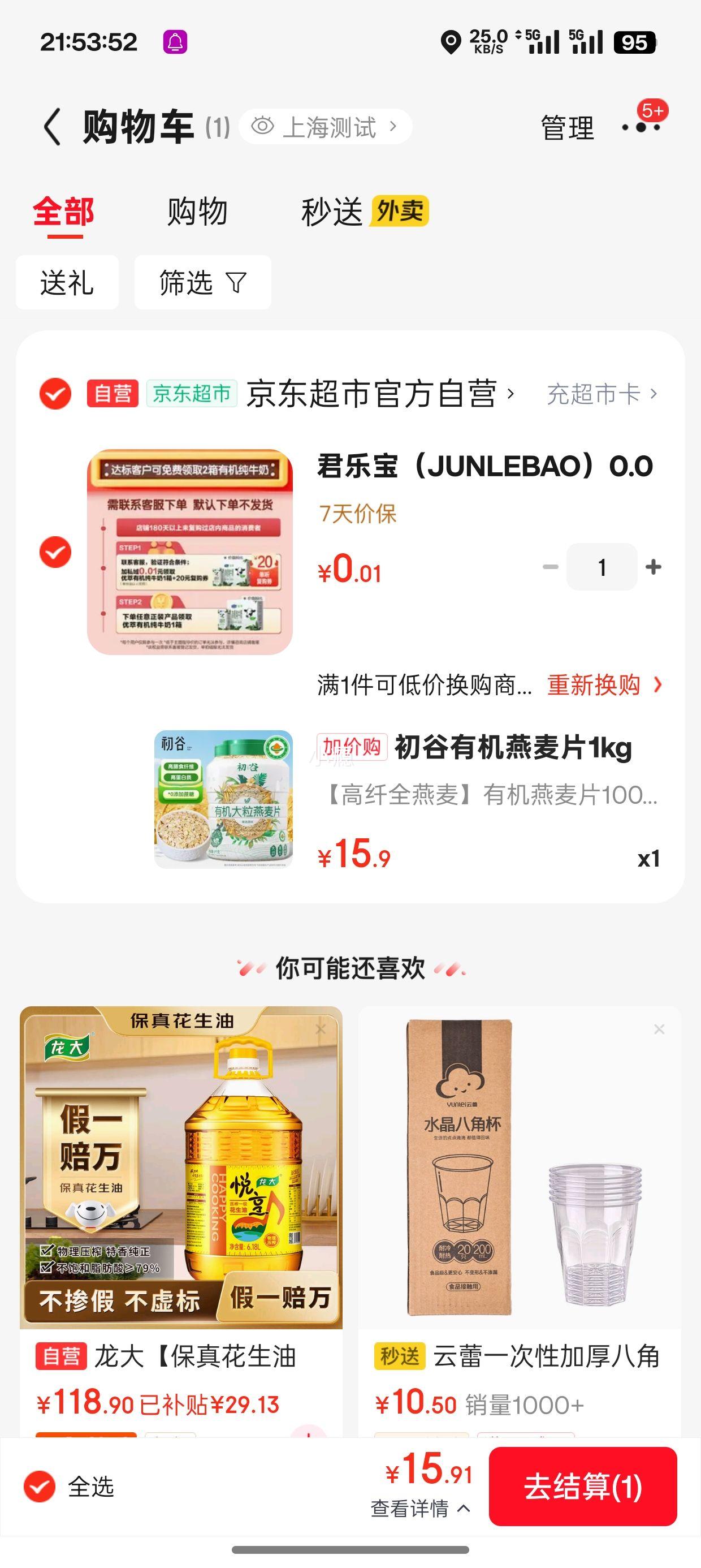Switch to the 购物 tab
The width and height of the screenshot is (701, 1568).
tap(197, 212)
